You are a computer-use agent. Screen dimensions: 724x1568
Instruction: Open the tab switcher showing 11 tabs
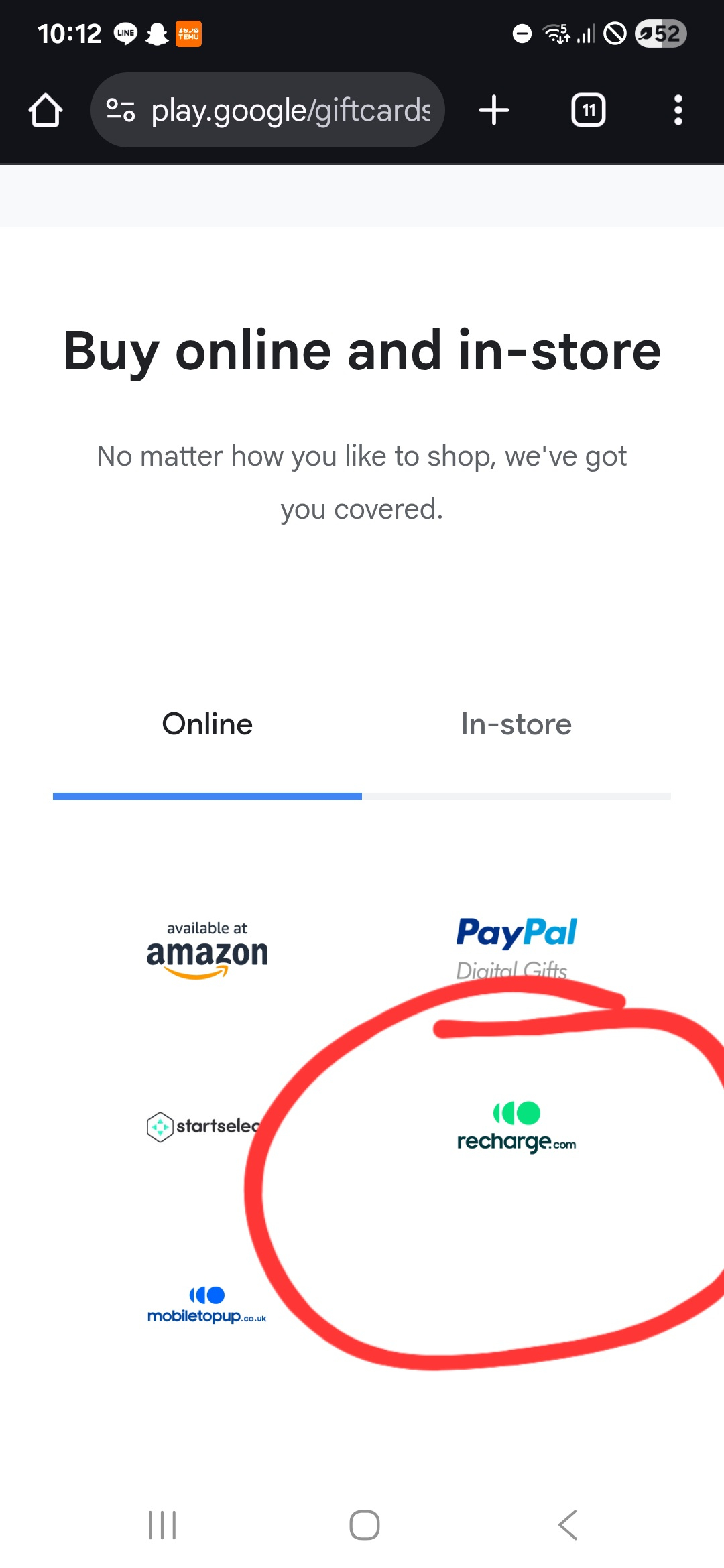pos(588,111)
